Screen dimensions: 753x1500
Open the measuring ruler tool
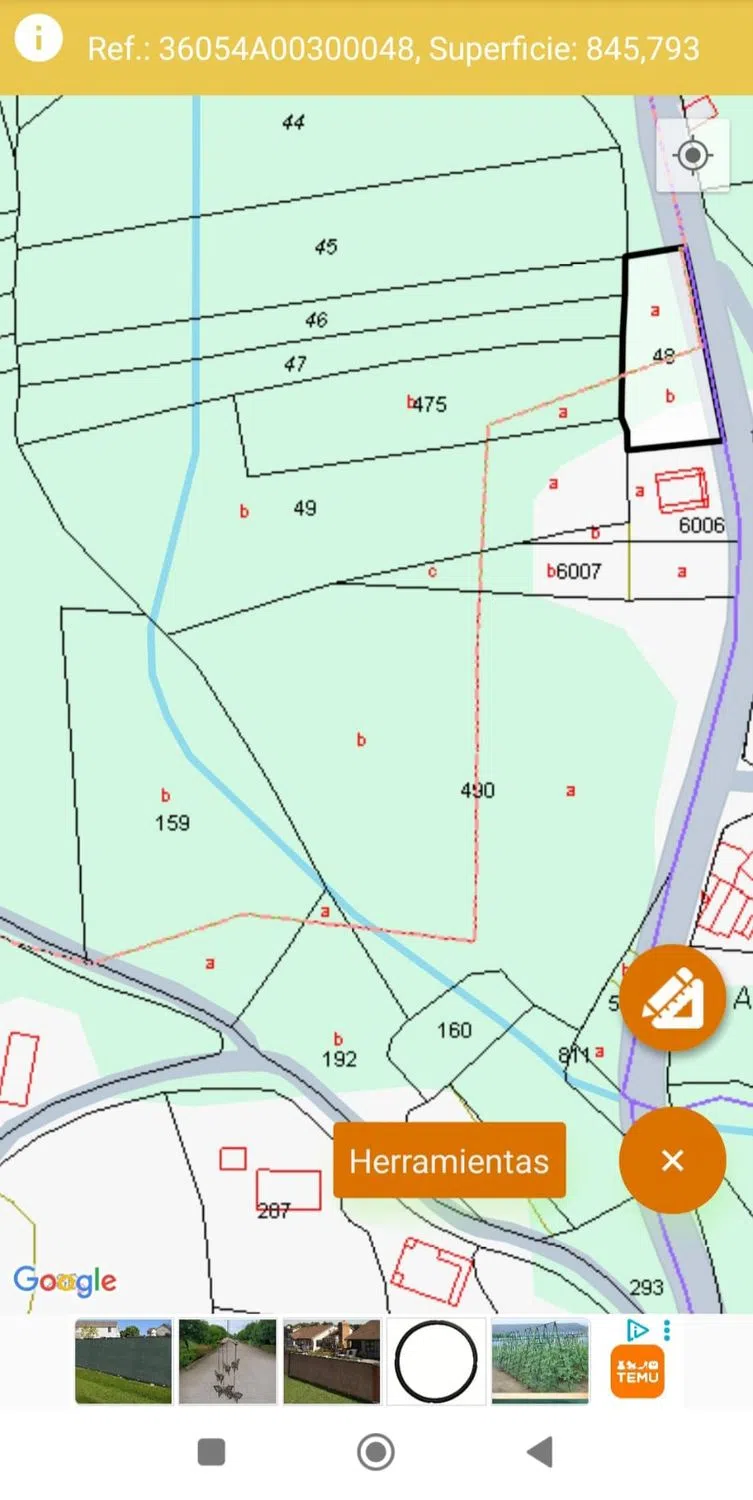click(x=672, y=997)
